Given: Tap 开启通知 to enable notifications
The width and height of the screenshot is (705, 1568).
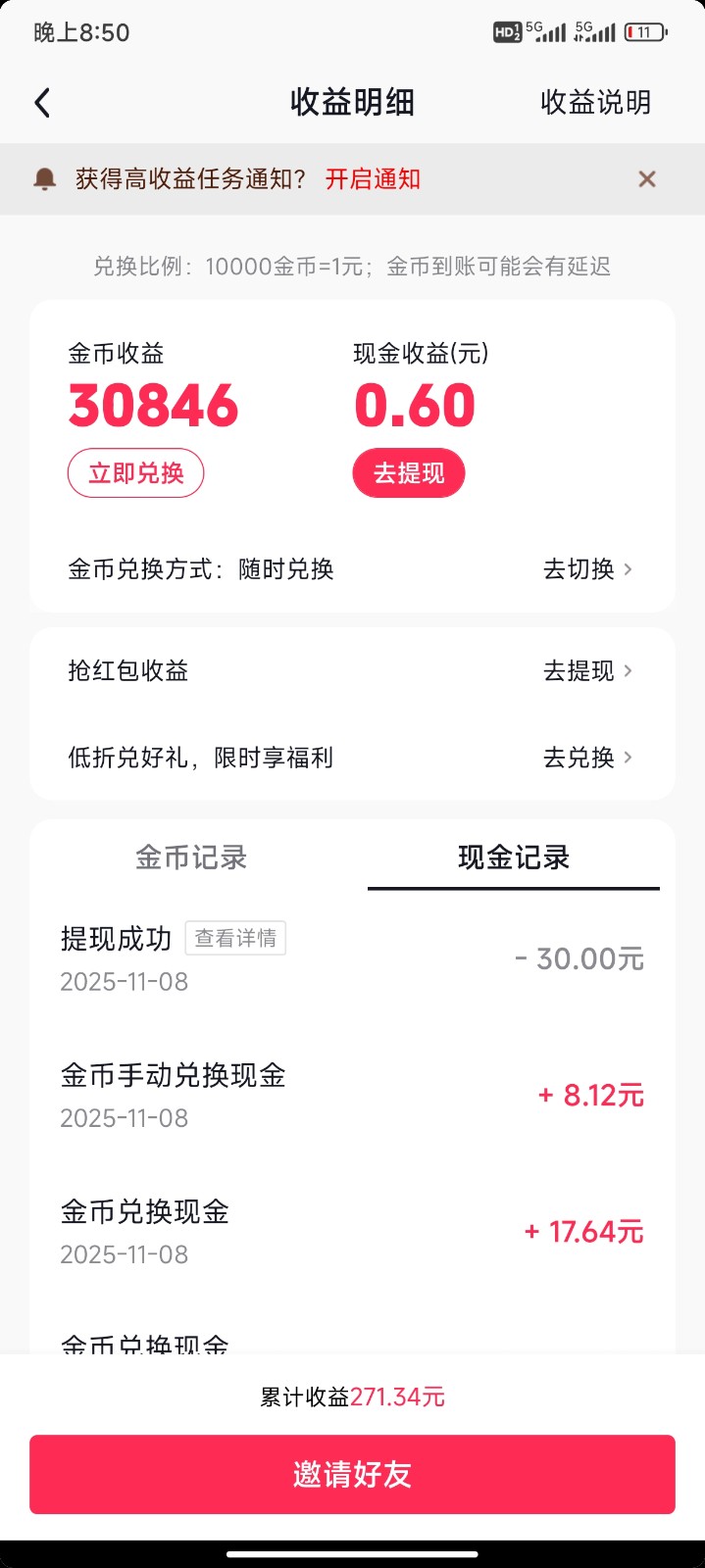Looking at the screenshot, I should point(373,179).
